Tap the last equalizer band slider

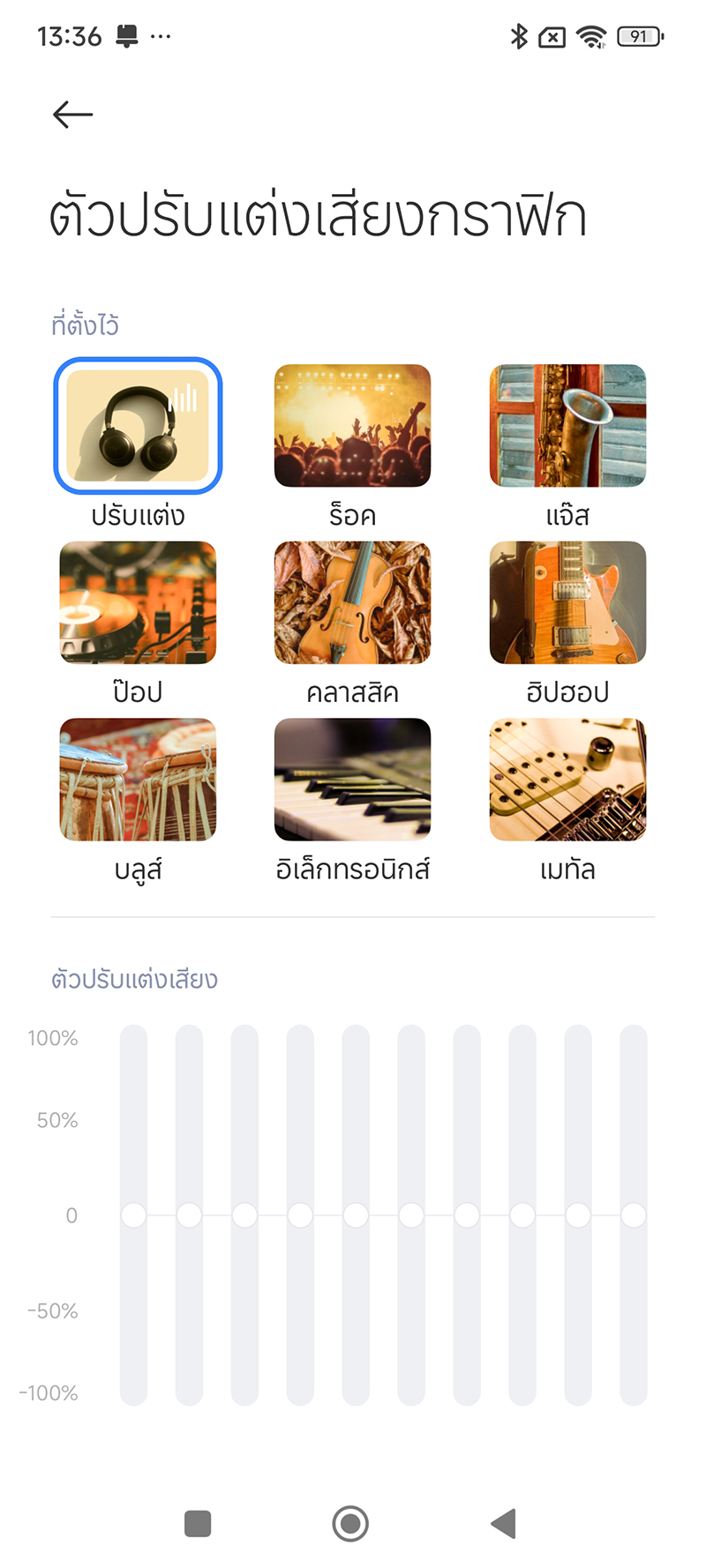click(634, 1215)
